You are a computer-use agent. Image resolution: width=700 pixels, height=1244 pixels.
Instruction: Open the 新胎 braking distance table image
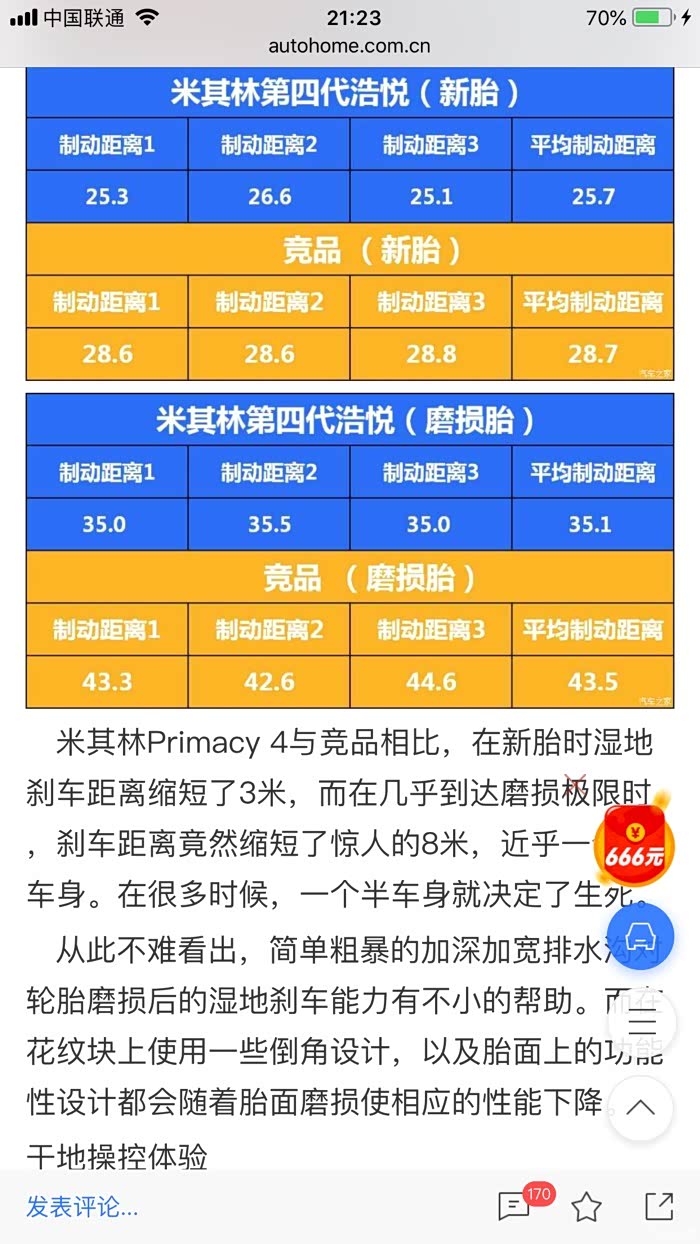point(350,224)
